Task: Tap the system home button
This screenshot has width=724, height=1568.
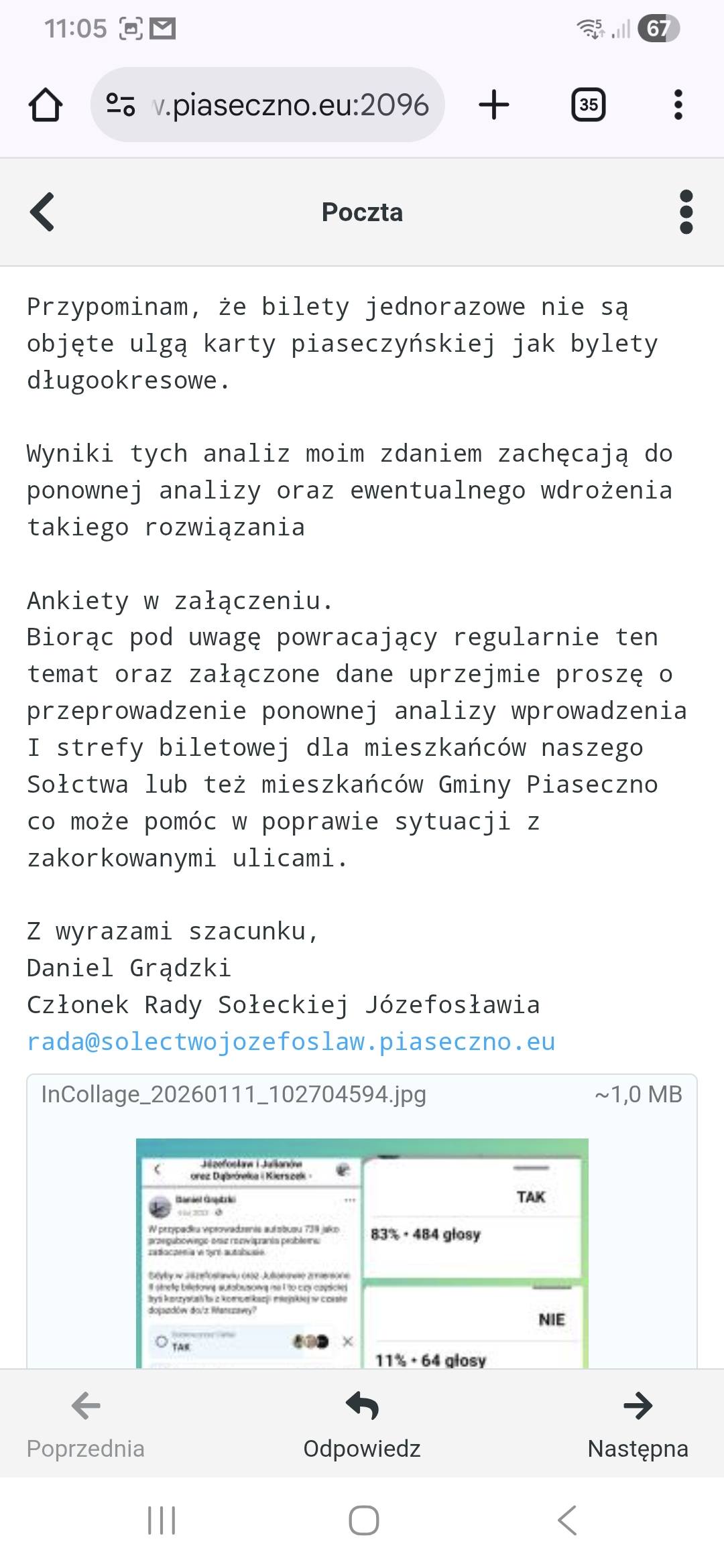Action: coord(363,1520)
